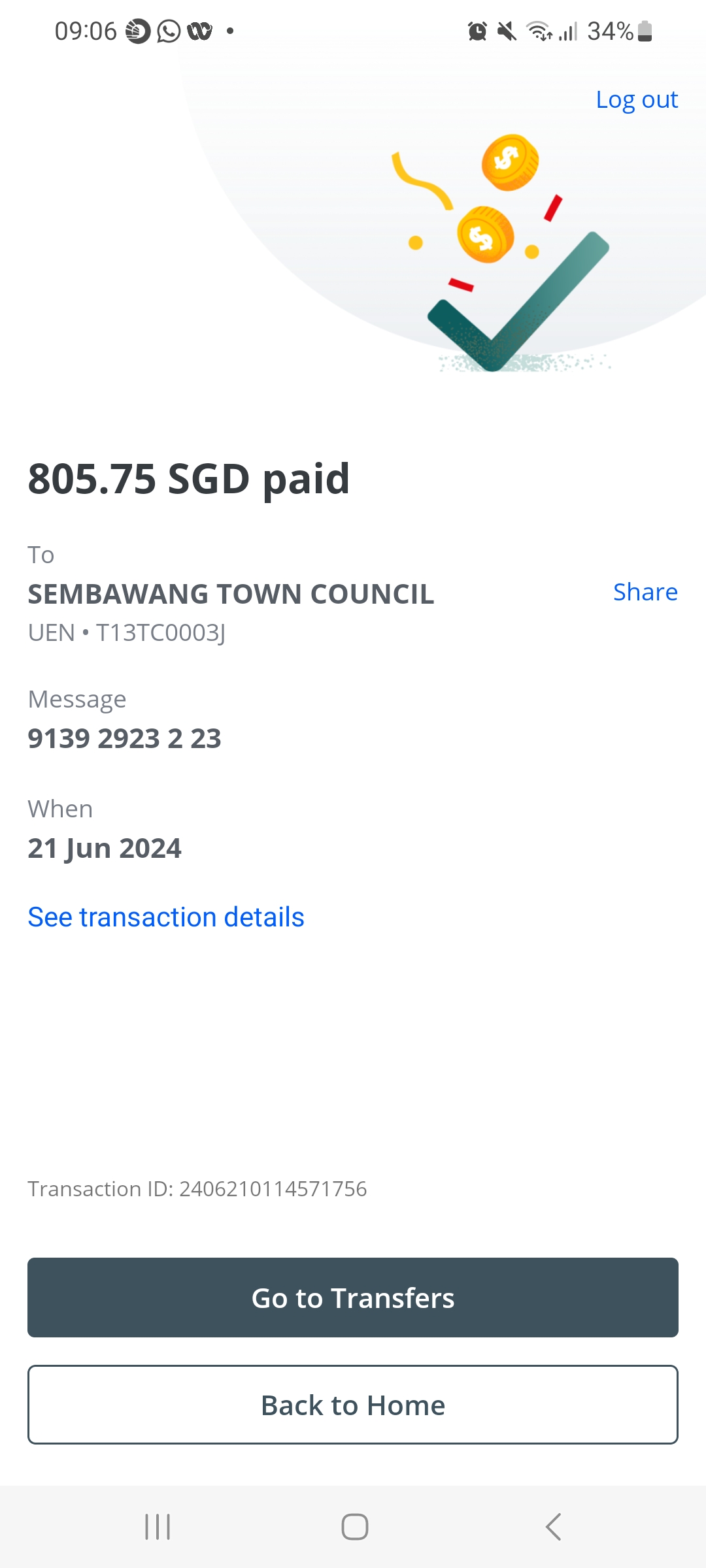The height and width of the screenshot is (1568, 706).
Task: Open recent apps from navigation bar
Action: click(x=158, y=1527)
